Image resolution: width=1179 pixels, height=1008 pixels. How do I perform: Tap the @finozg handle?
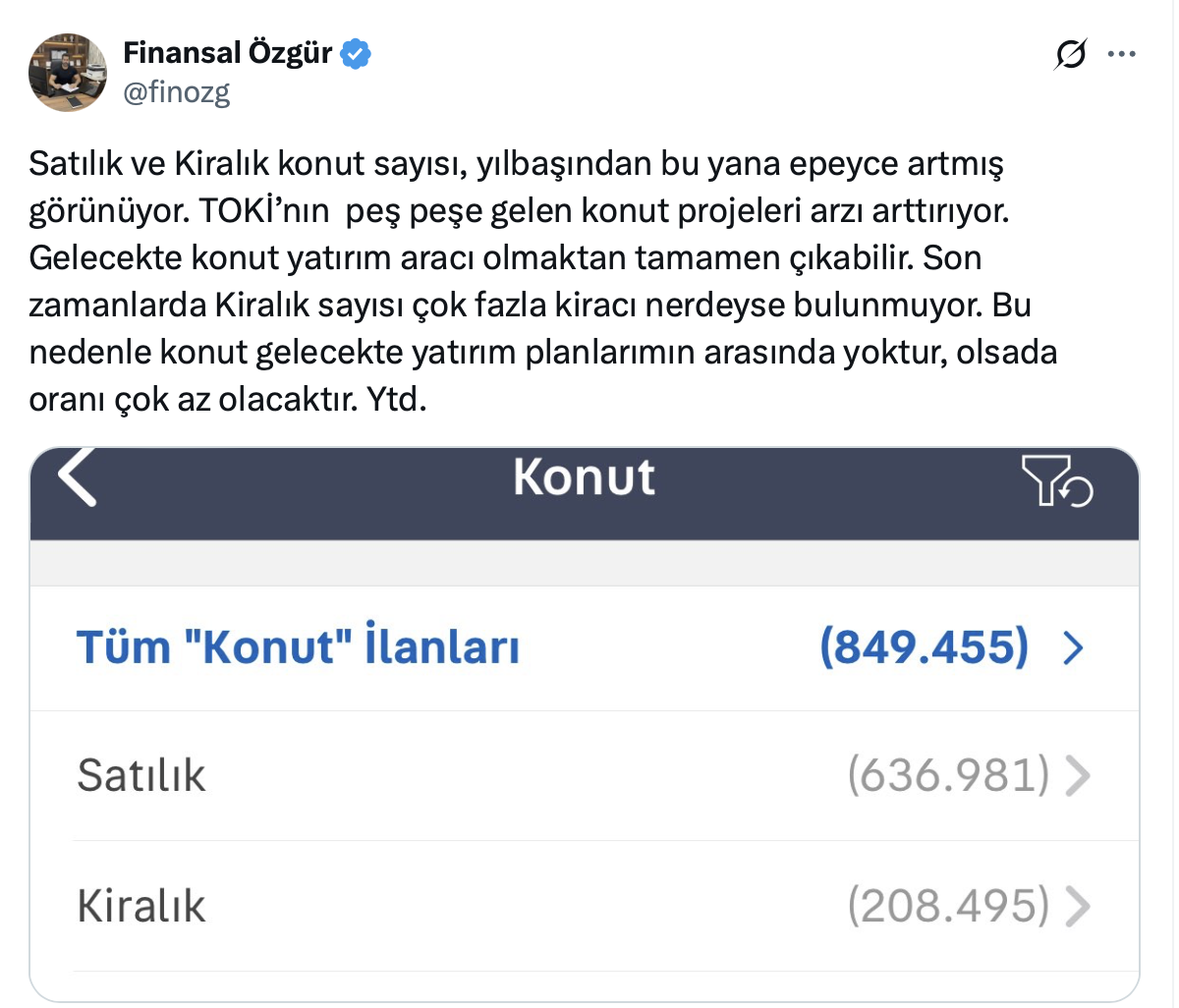(x=177, y=92)
